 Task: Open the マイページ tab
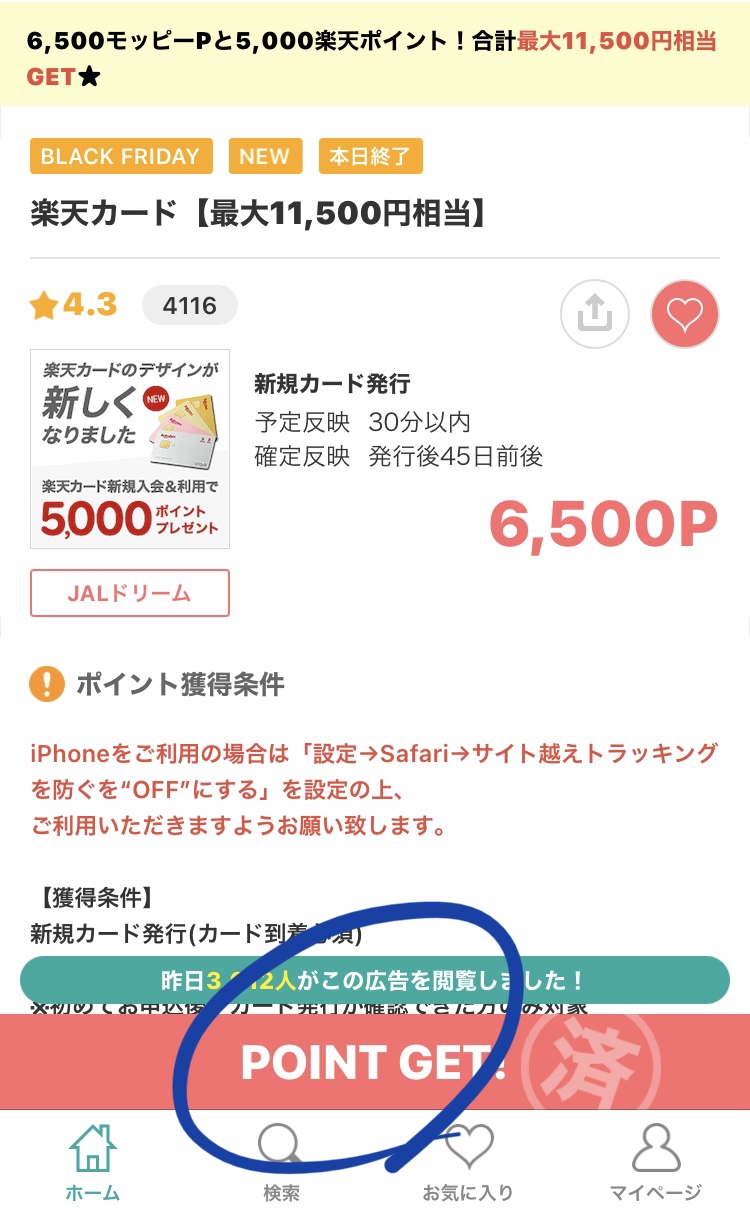(x=656, y=1163)
